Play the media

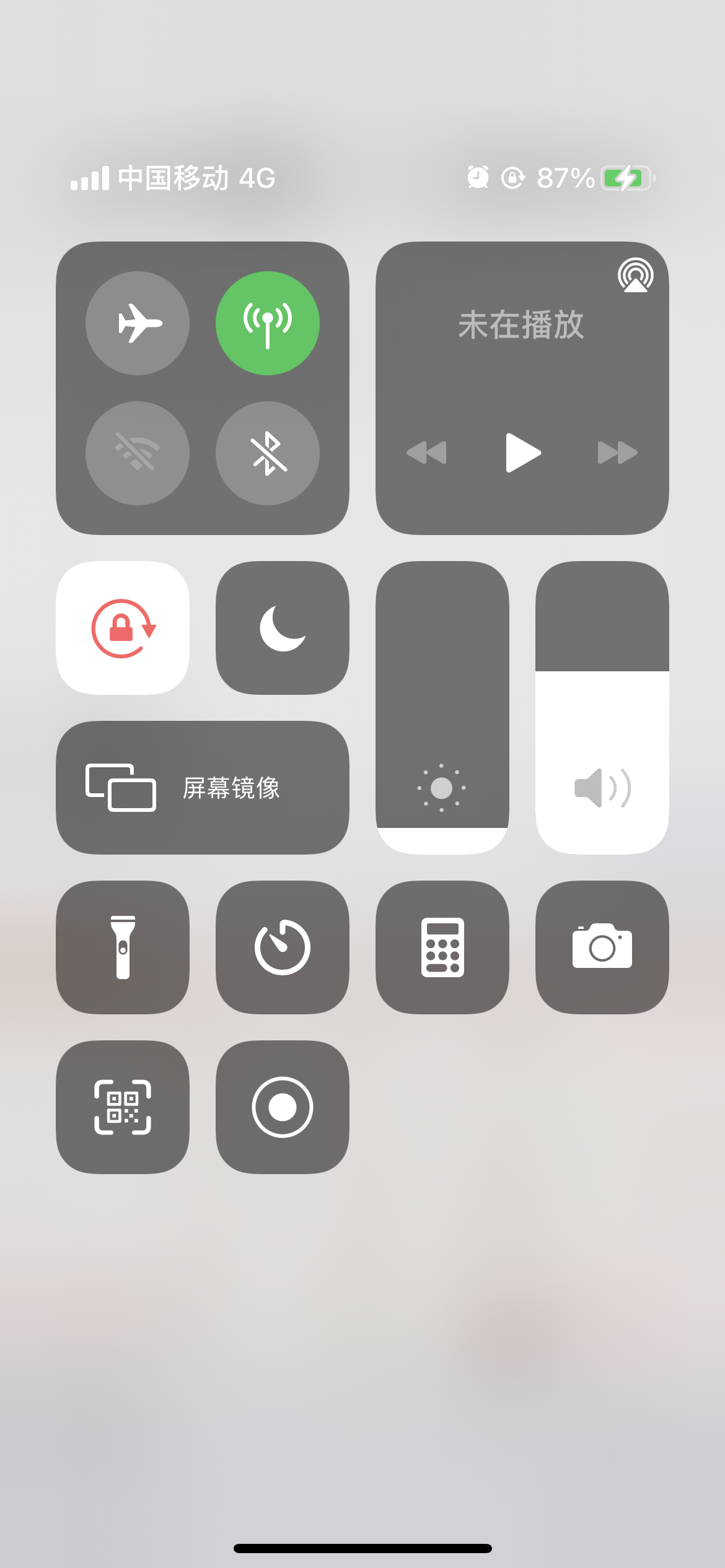[522, 453]
